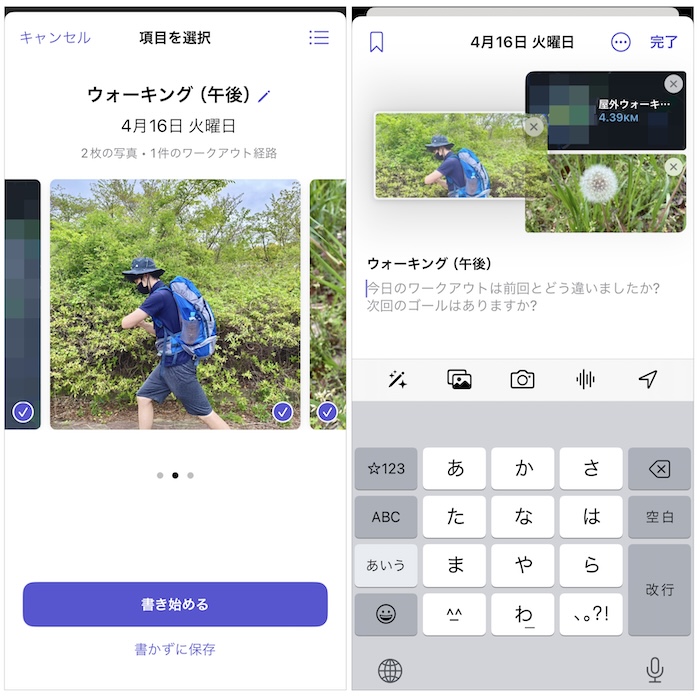This screenshot has height=700, width=700.
Task: Open the photo library picker
Action: pyautogui.click(x=460, y=379)
